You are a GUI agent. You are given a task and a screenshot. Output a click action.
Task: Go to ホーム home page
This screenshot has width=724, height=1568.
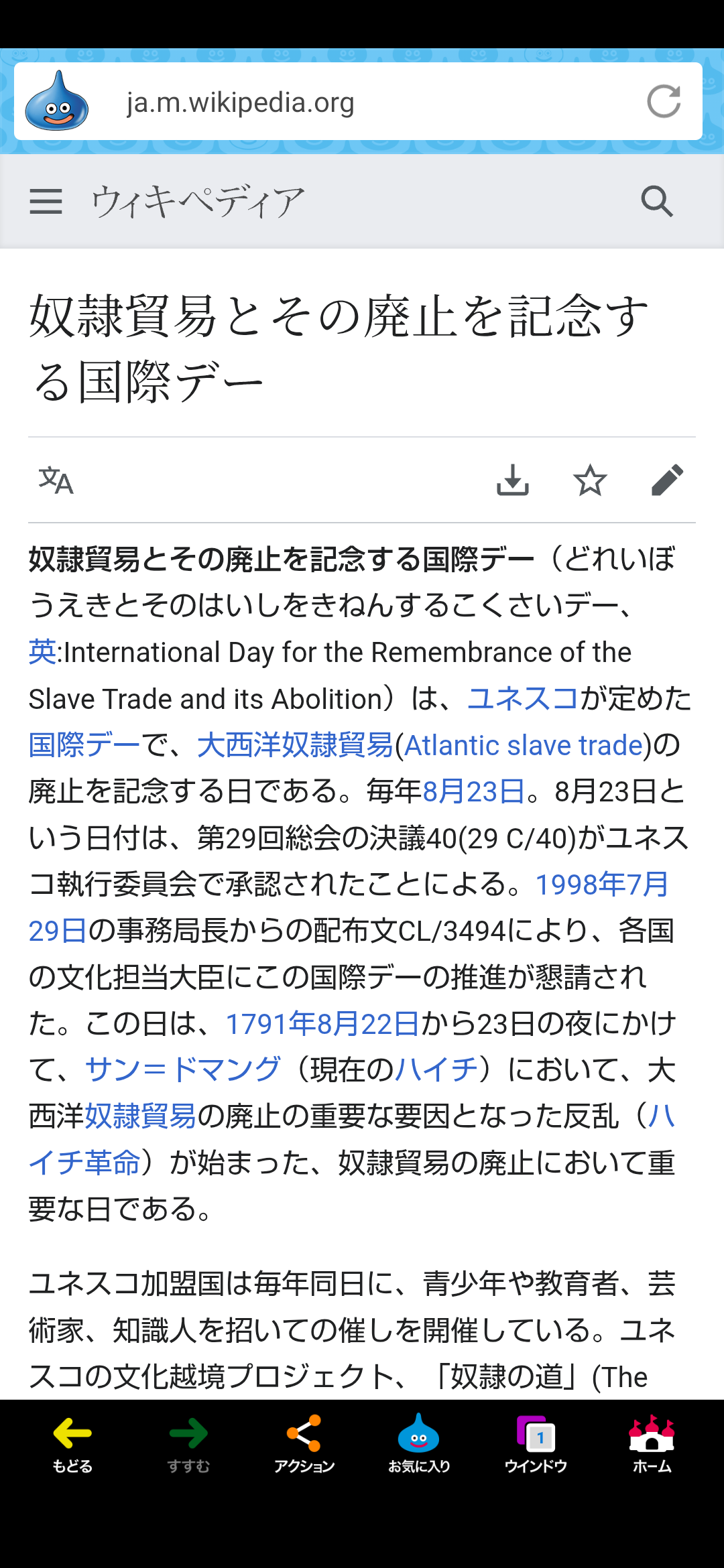point(652,1445)
